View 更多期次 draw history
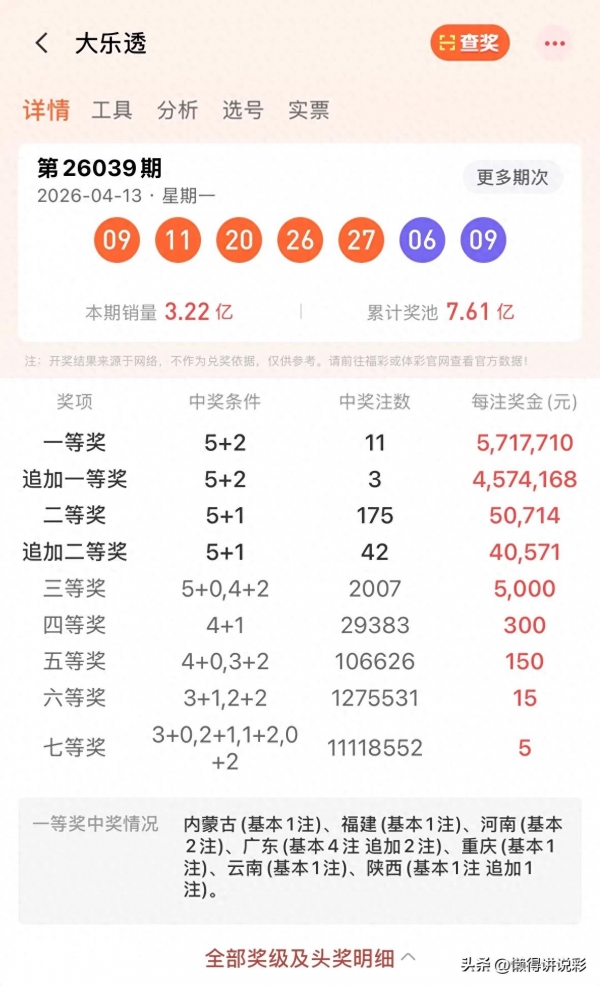600x986 pixels. (x=512, y=177)
